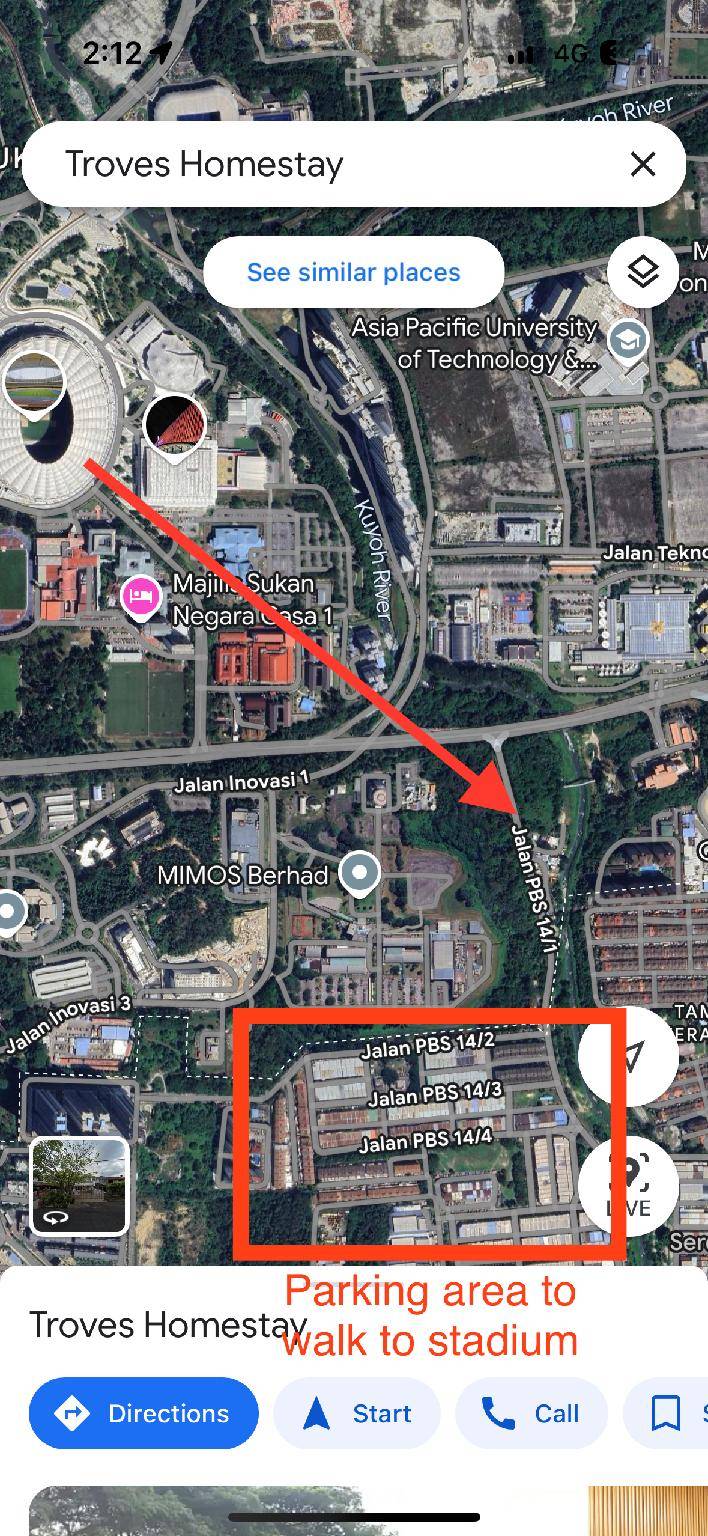Tap the Troves Homestay search field
The height and width of the screenshot is (1536, 708).
pyautogui.click(x=300, y=164)
